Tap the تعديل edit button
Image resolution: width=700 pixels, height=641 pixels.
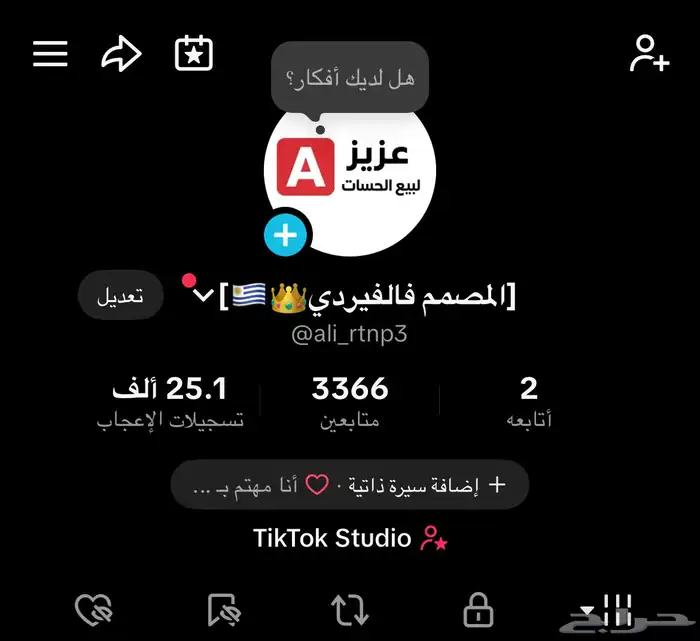(x=120, y=298)
